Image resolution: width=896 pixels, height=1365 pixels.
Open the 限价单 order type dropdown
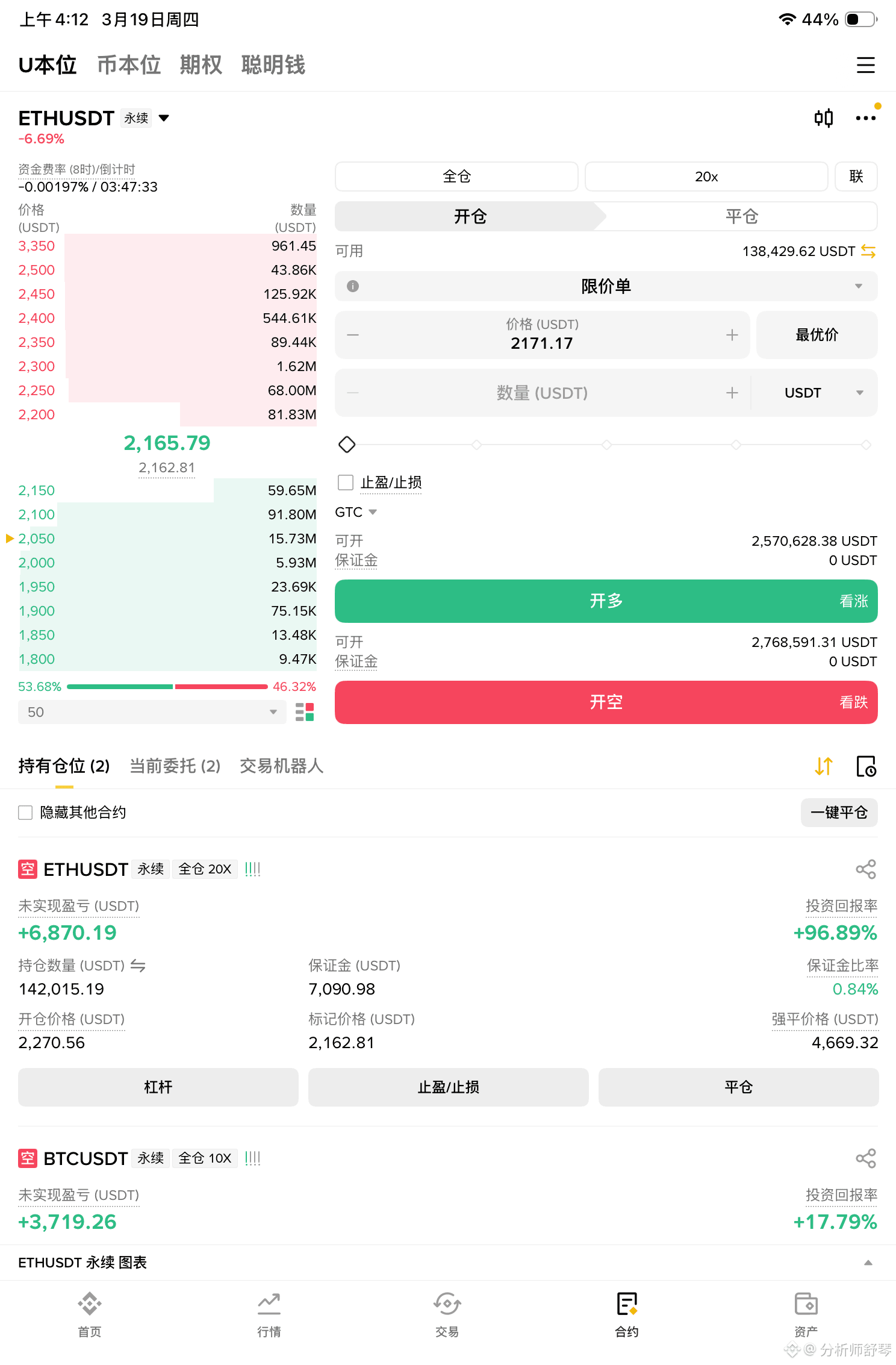tap(606, 286)
